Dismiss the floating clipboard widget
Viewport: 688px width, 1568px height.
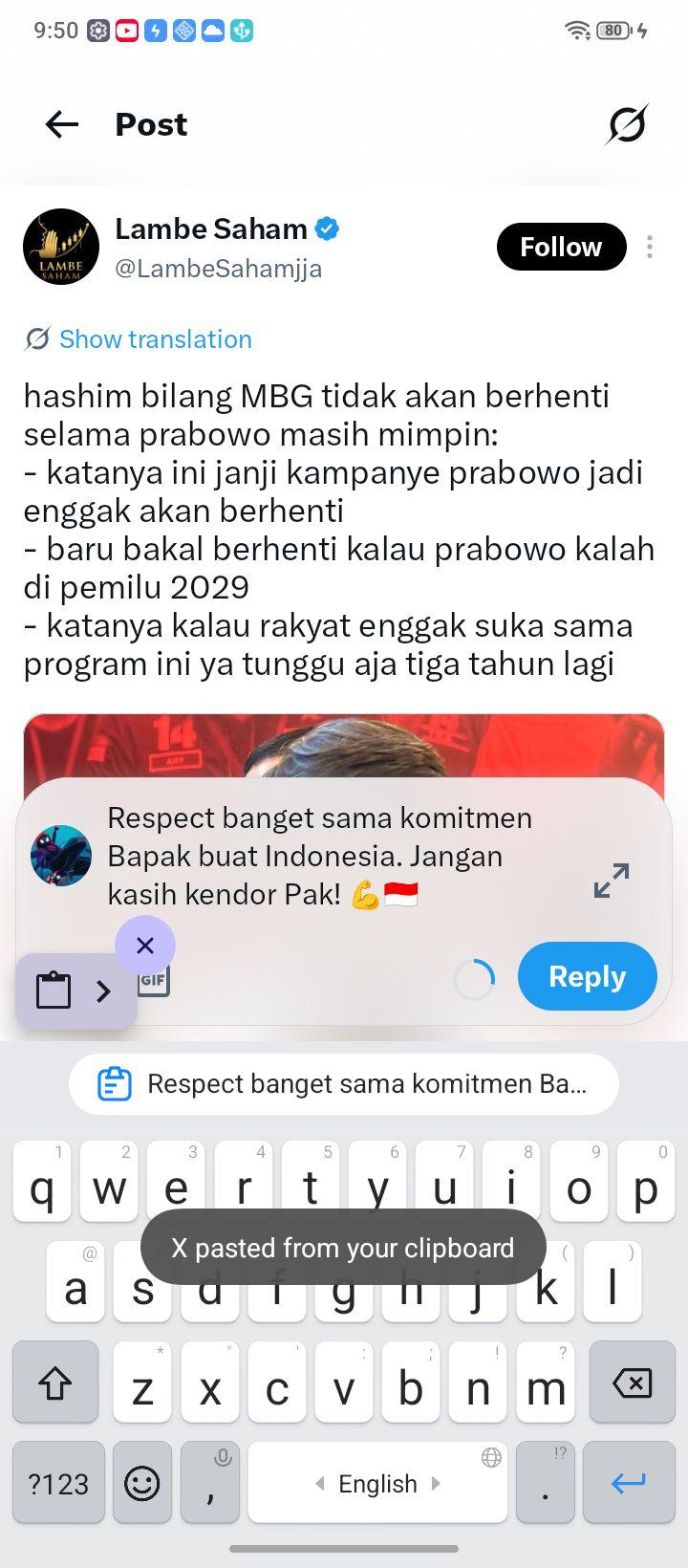[x=145, y=946]
